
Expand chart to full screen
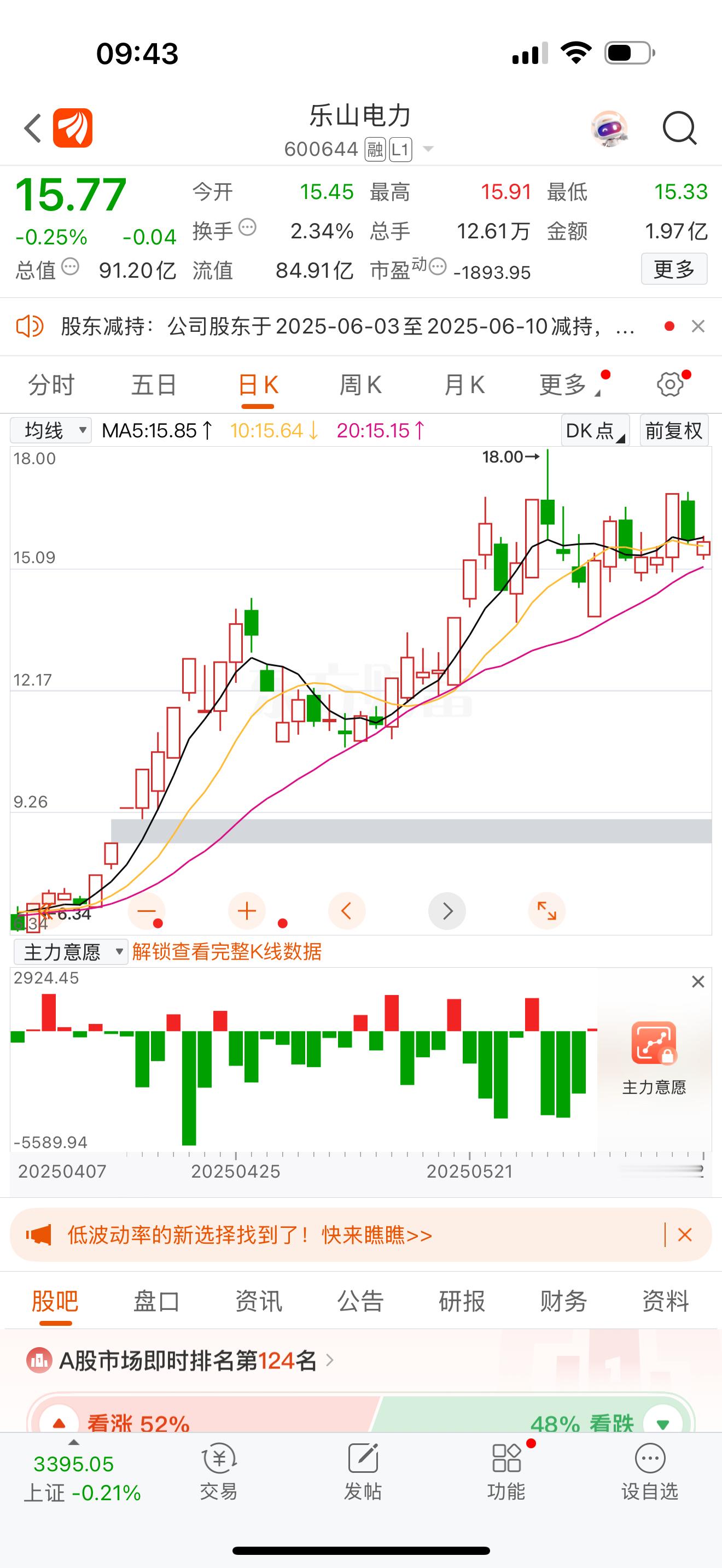coord(546,911)
